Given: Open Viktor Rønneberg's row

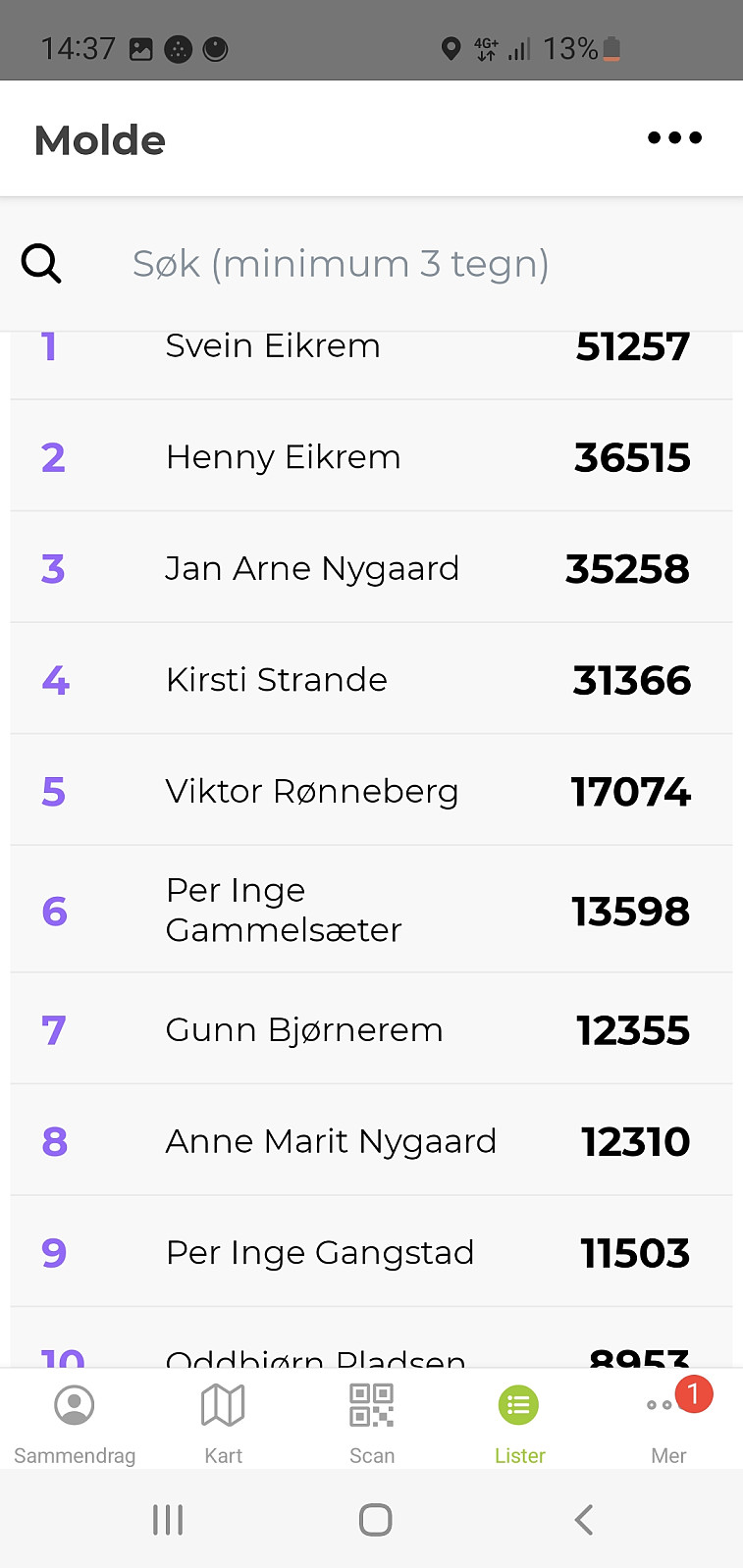Looking at the screenshot, I should point(371,790).
